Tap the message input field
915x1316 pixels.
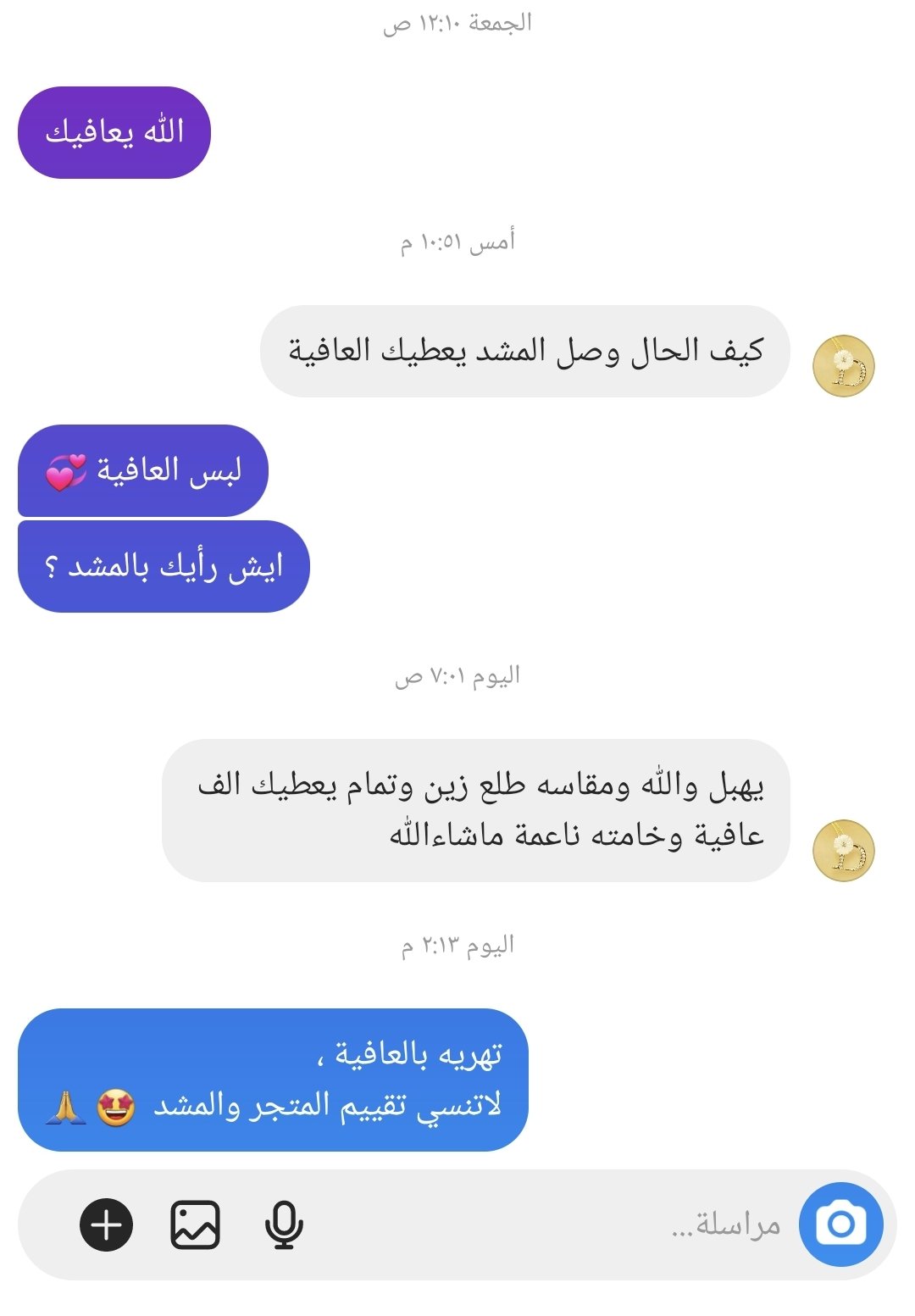[593, 1224]
